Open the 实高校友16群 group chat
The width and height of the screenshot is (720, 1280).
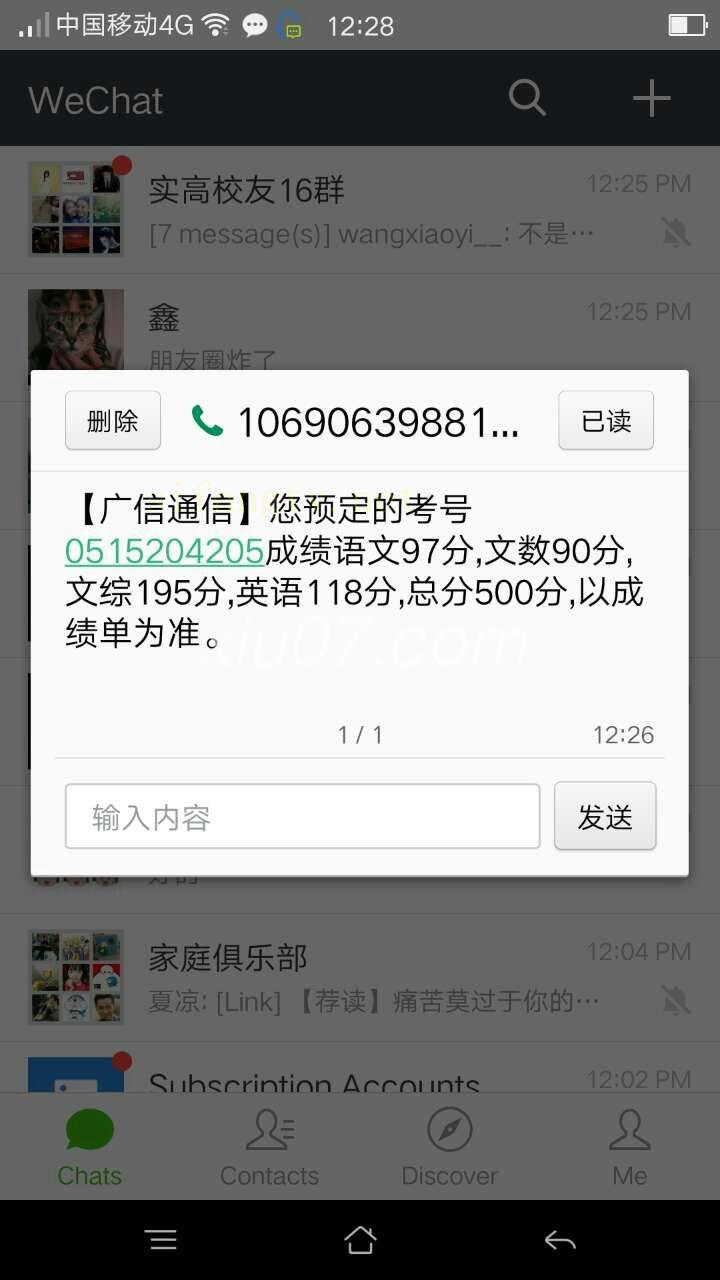pos(360,209)
